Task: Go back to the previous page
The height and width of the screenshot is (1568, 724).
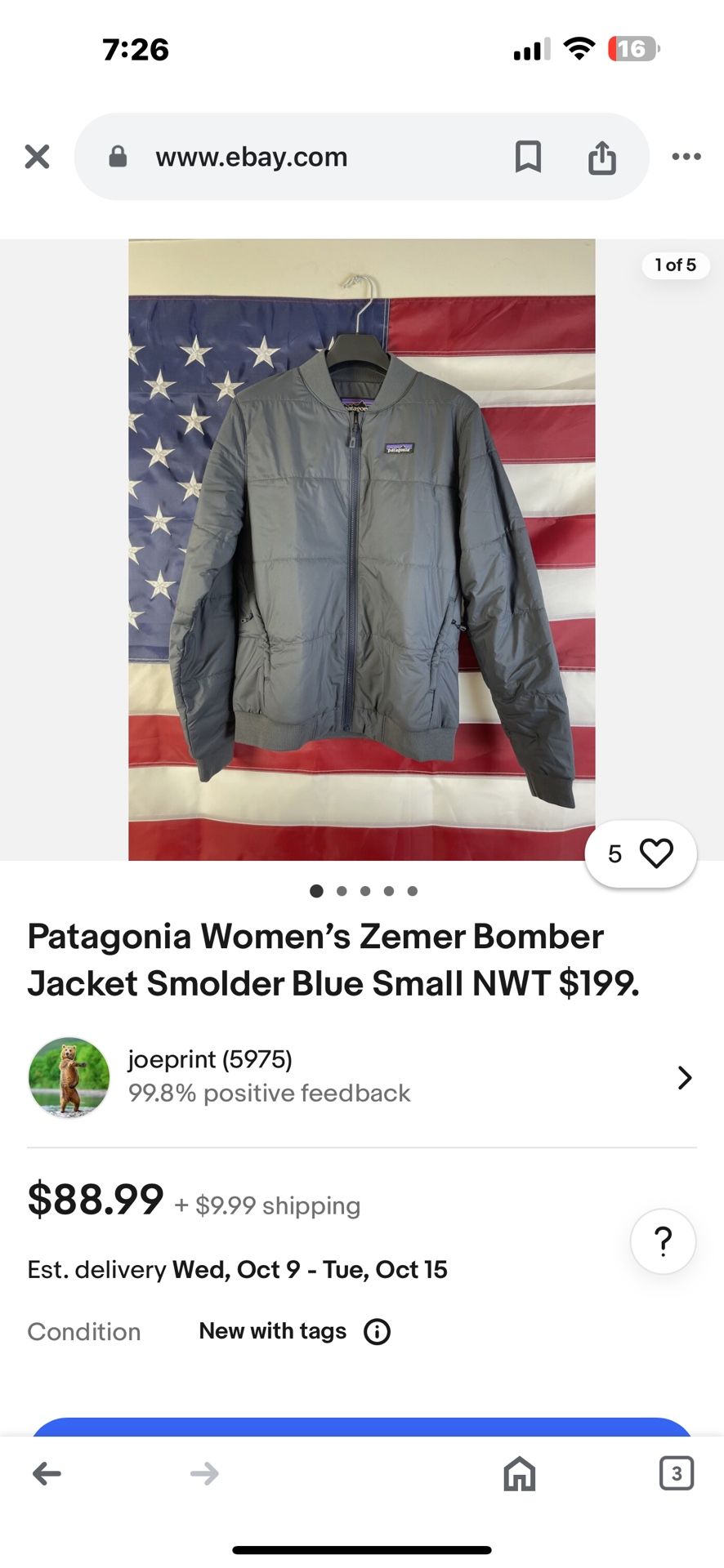Action: [47, 1474]
